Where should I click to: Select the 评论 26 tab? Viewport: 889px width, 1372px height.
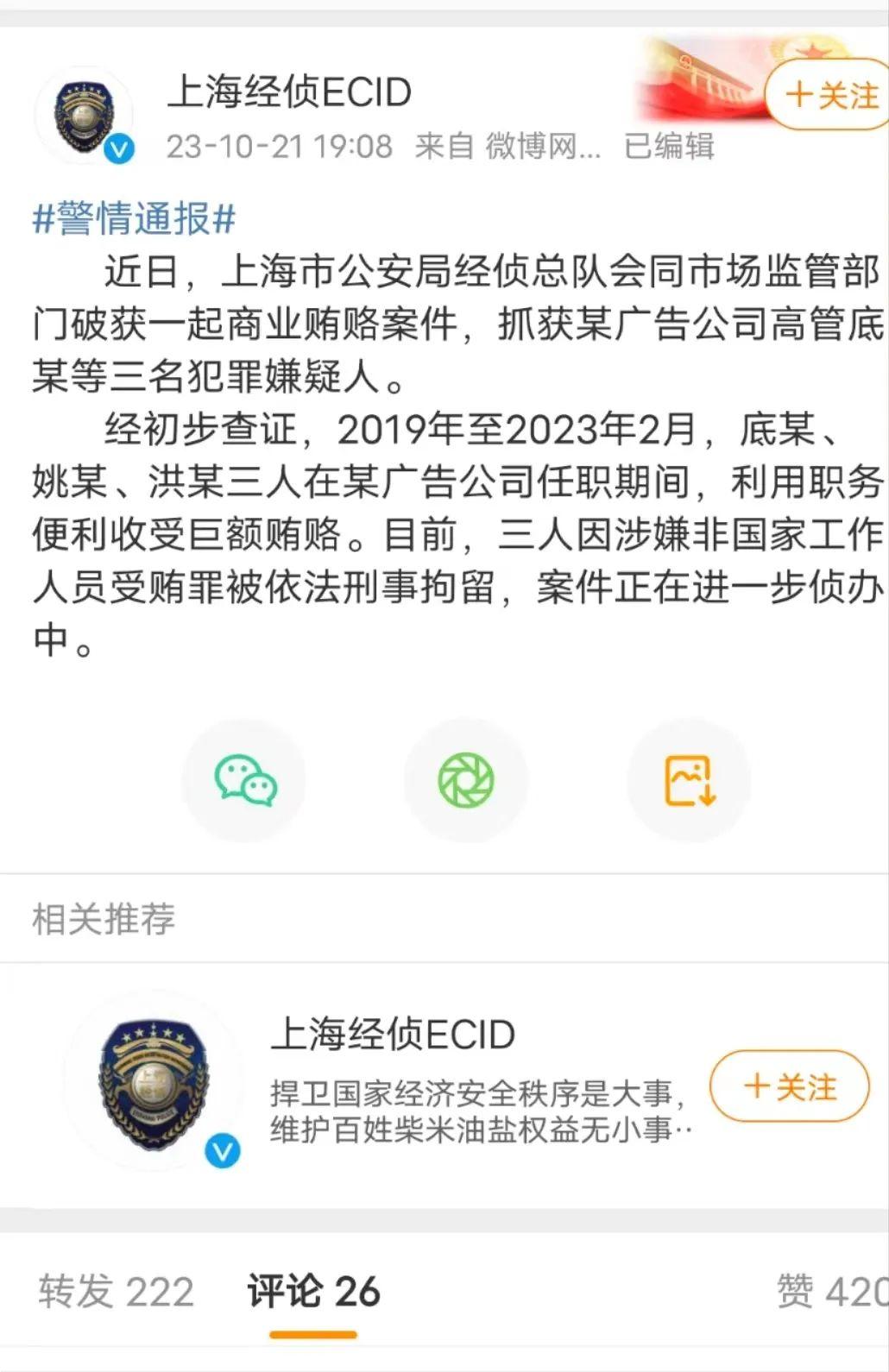(x=313, y=1291)
